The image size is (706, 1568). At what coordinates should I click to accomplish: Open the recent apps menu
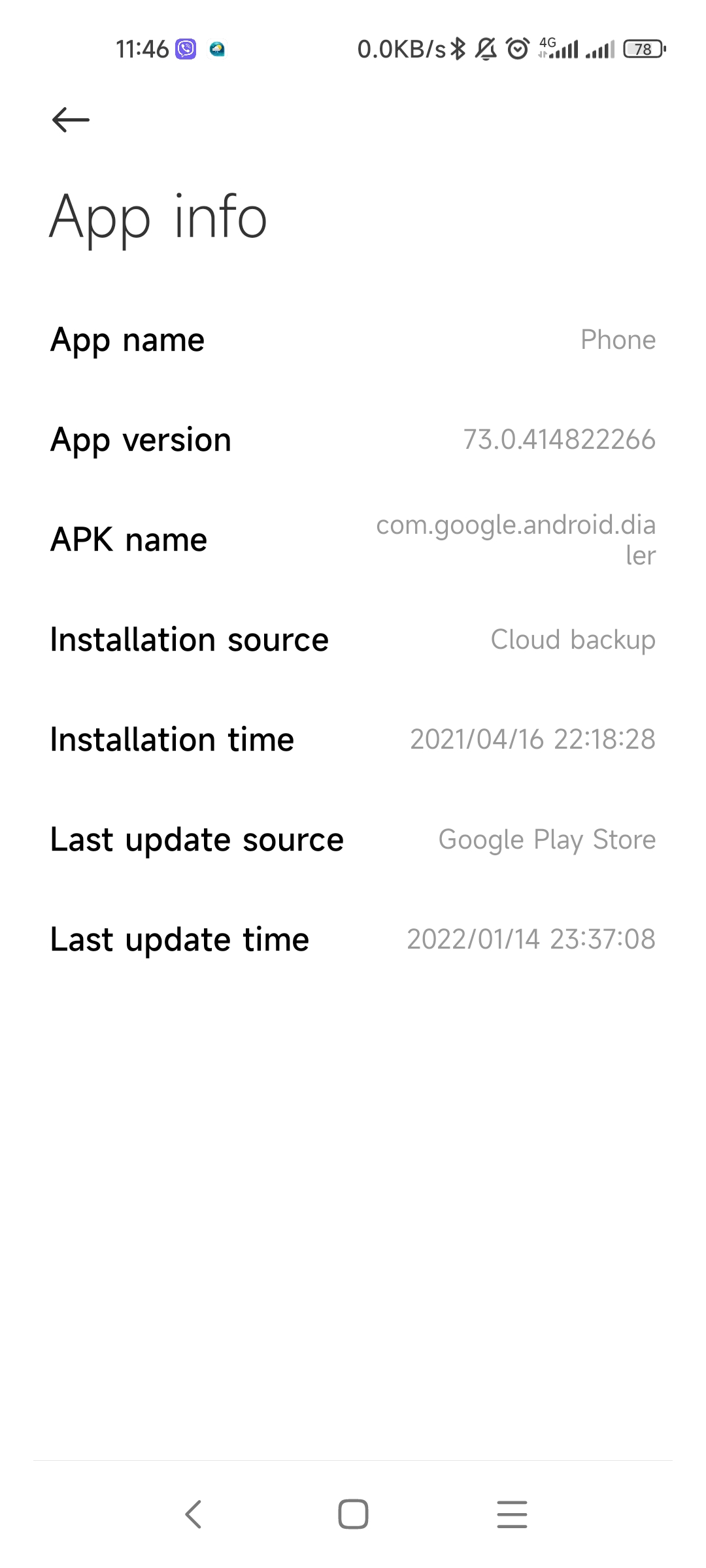[x=512, y=1514]
